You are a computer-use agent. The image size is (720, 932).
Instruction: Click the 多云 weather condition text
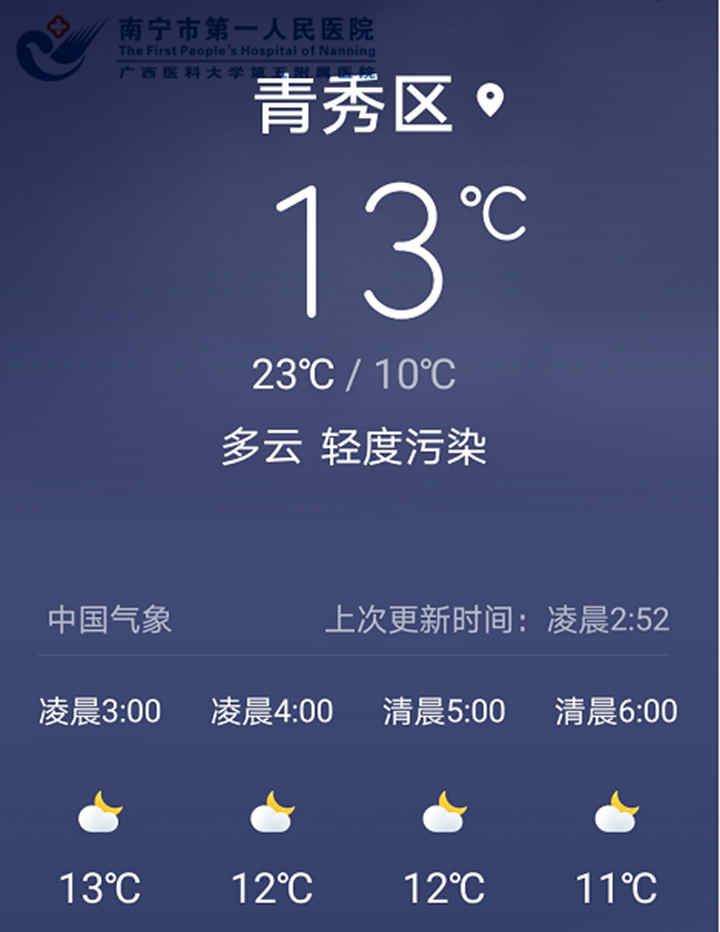click(264, 448)
